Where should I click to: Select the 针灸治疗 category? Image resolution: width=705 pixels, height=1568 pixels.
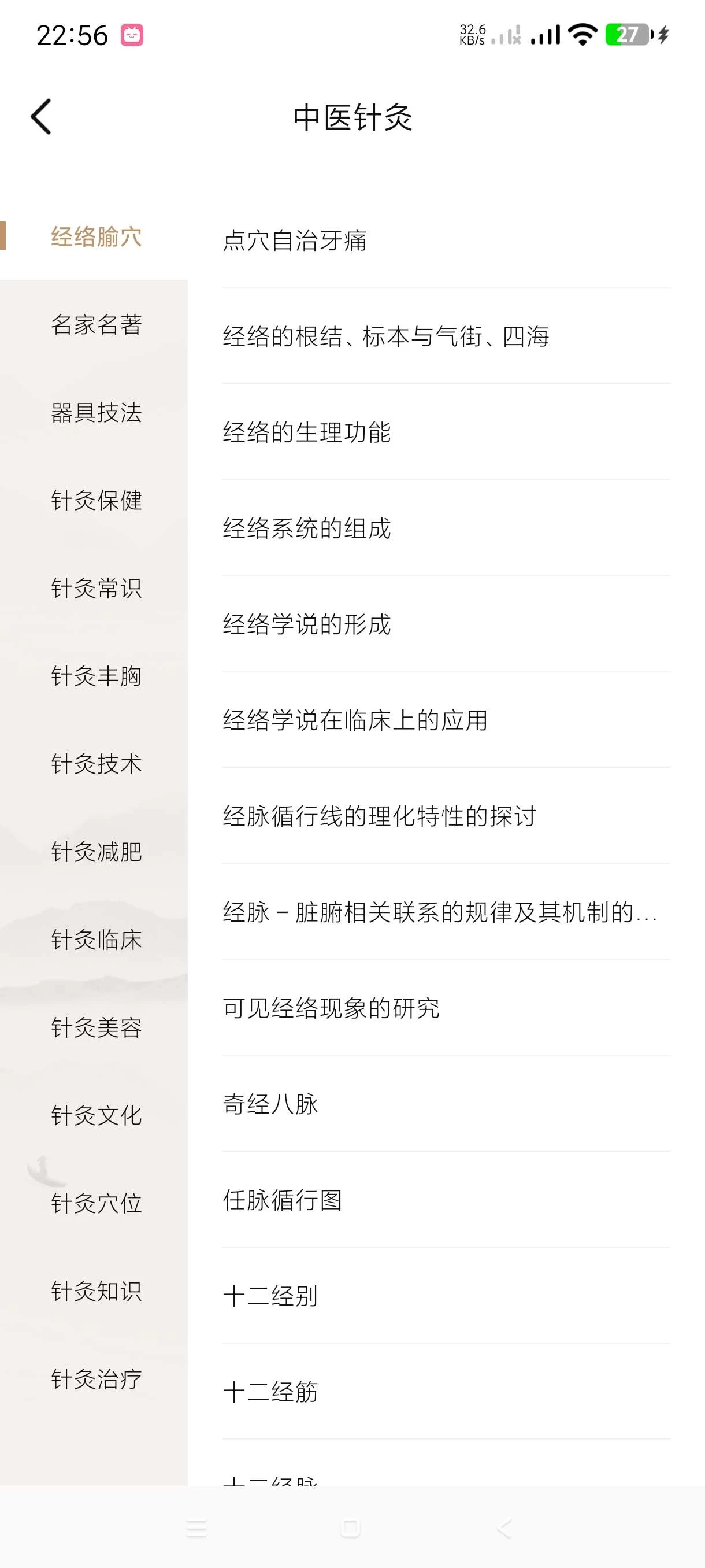coord(96,1379)
